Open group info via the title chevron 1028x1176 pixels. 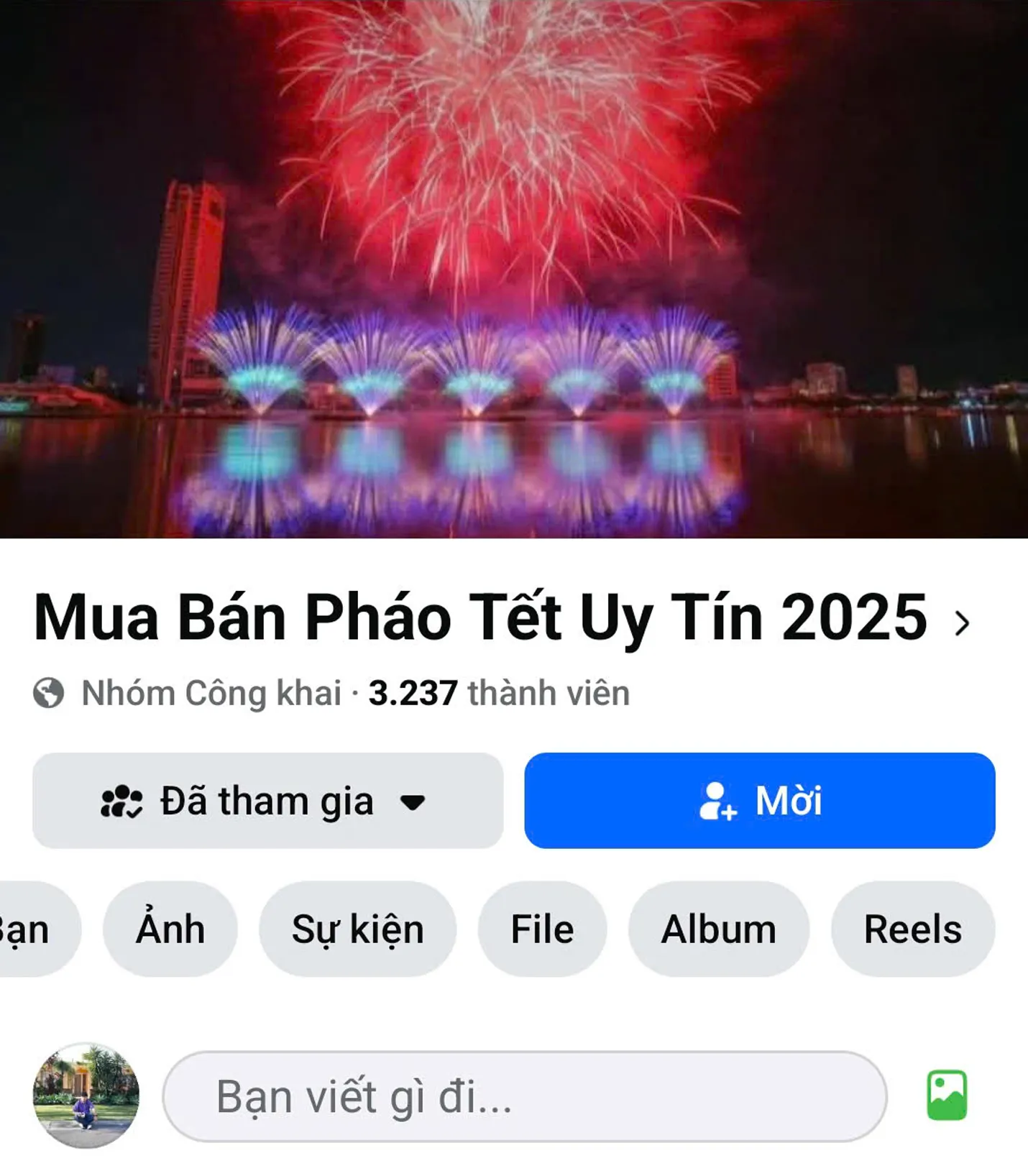962,623
